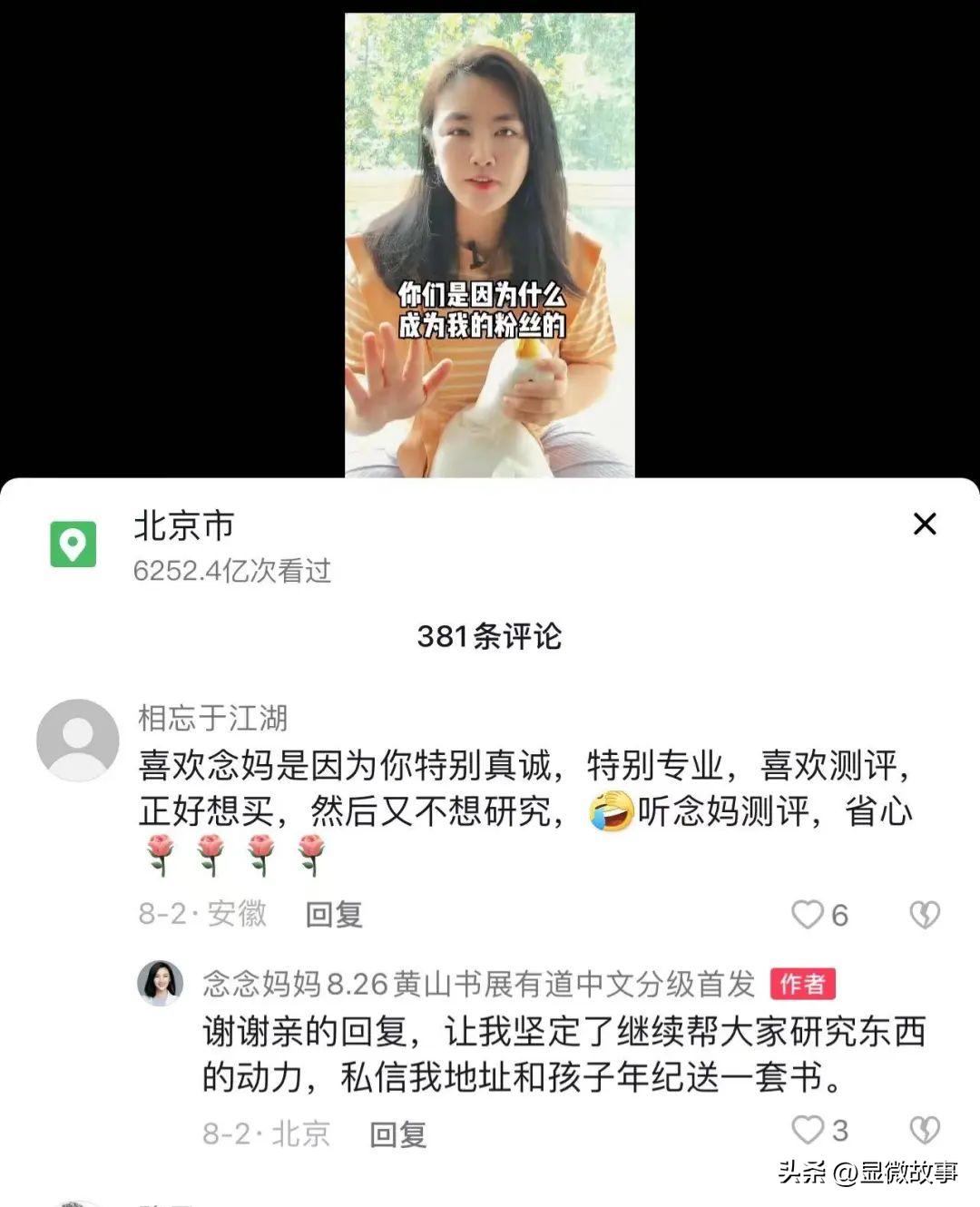Like the author 念念妈妈's reply
The image size is (980, 1207).
(x=808, y=1130)
